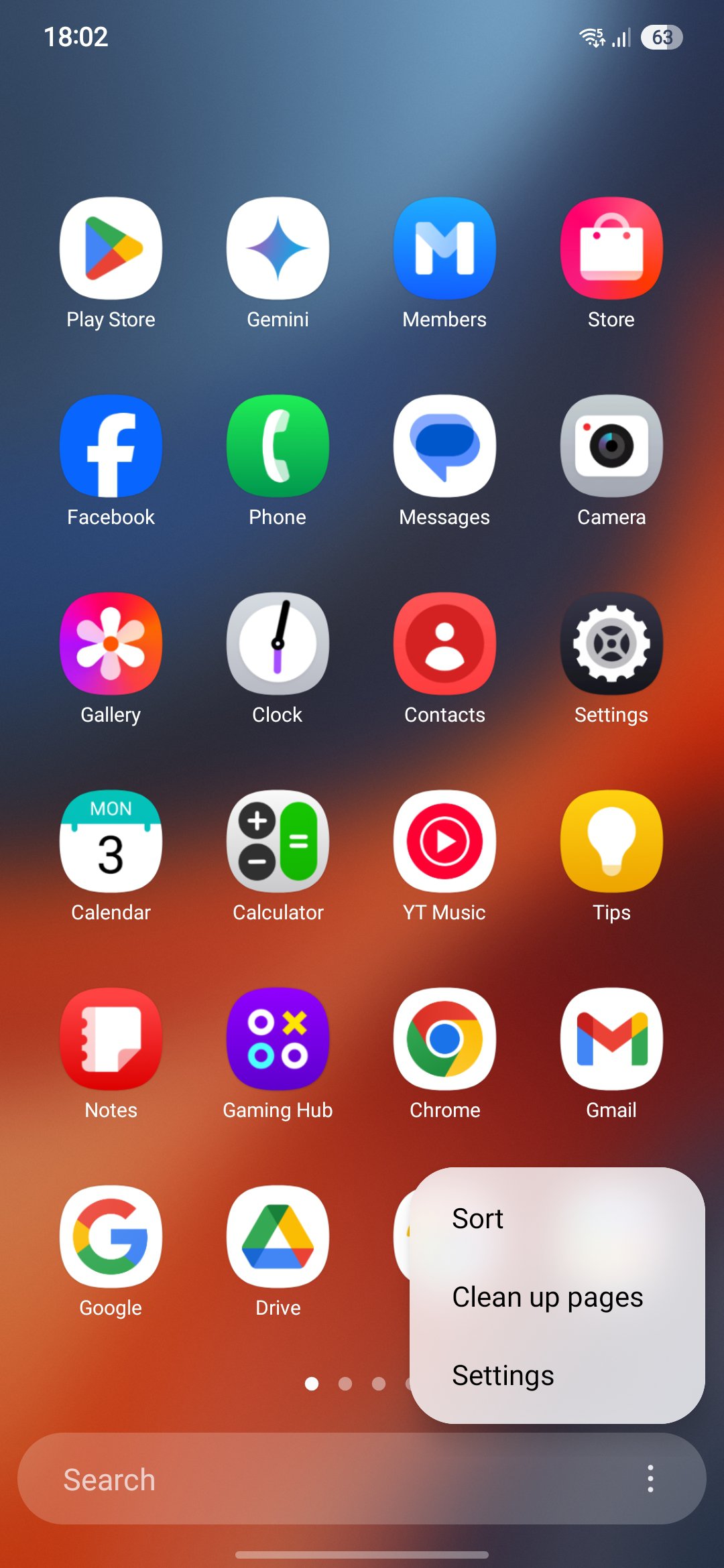
Task: Select Sort from the popup menu
Action: [477, 1219]
